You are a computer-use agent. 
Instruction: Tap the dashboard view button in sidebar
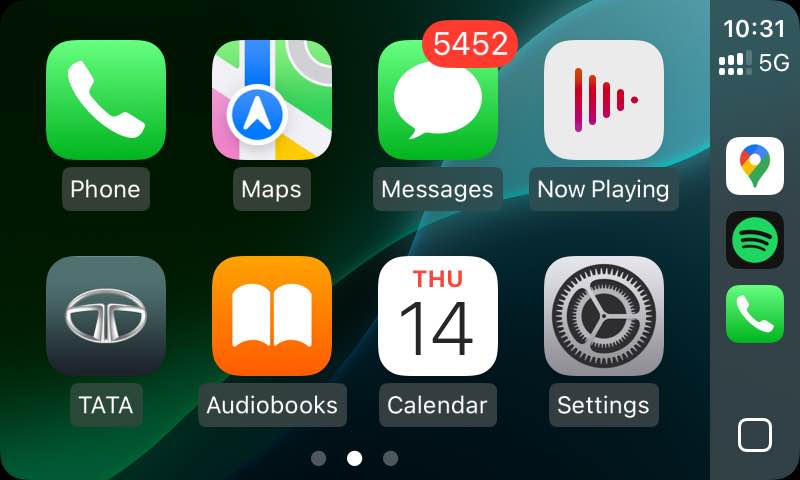point(754,435)
